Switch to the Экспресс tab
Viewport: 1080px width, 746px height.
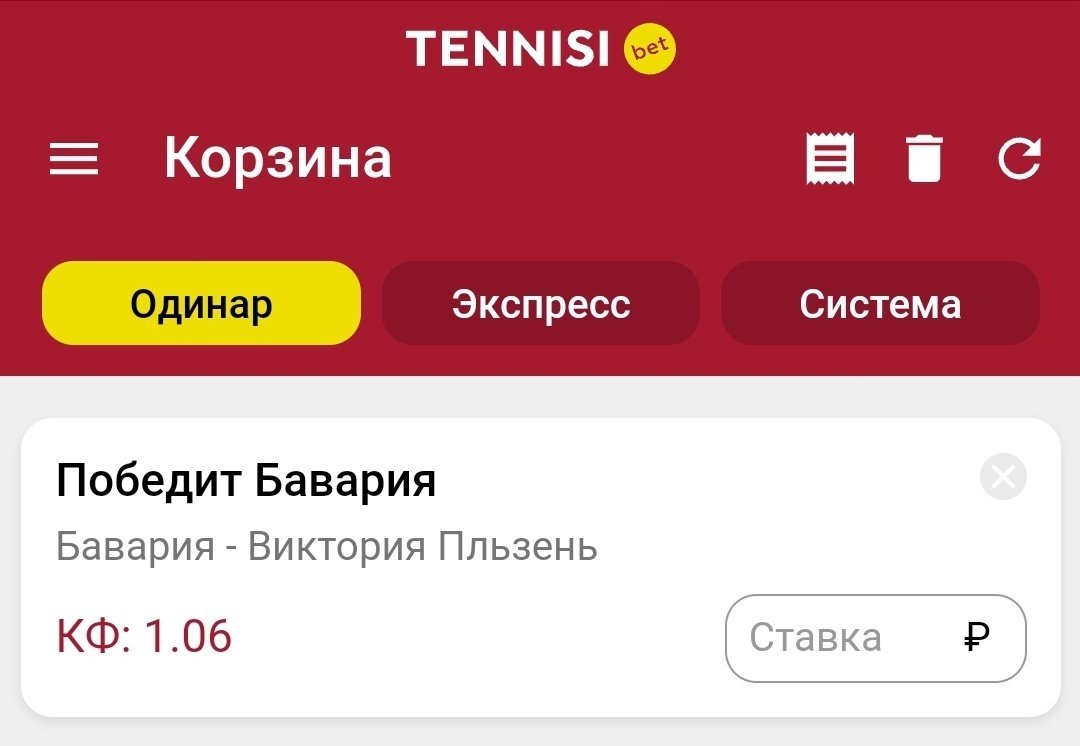[540, 303]
